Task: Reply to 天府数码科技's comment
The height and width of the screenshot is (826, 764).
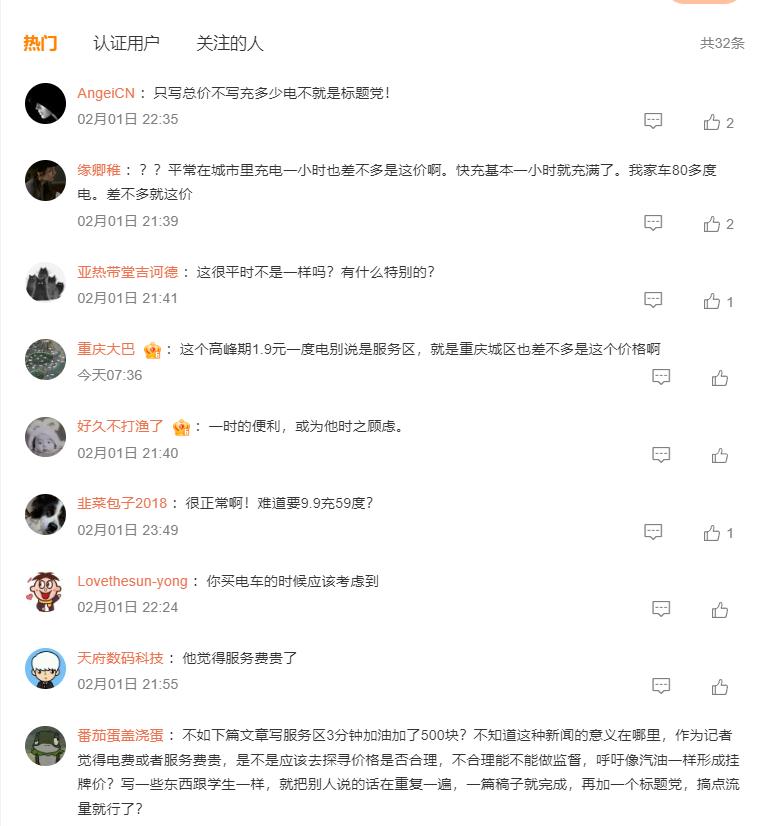Action: tap(661, 686)
